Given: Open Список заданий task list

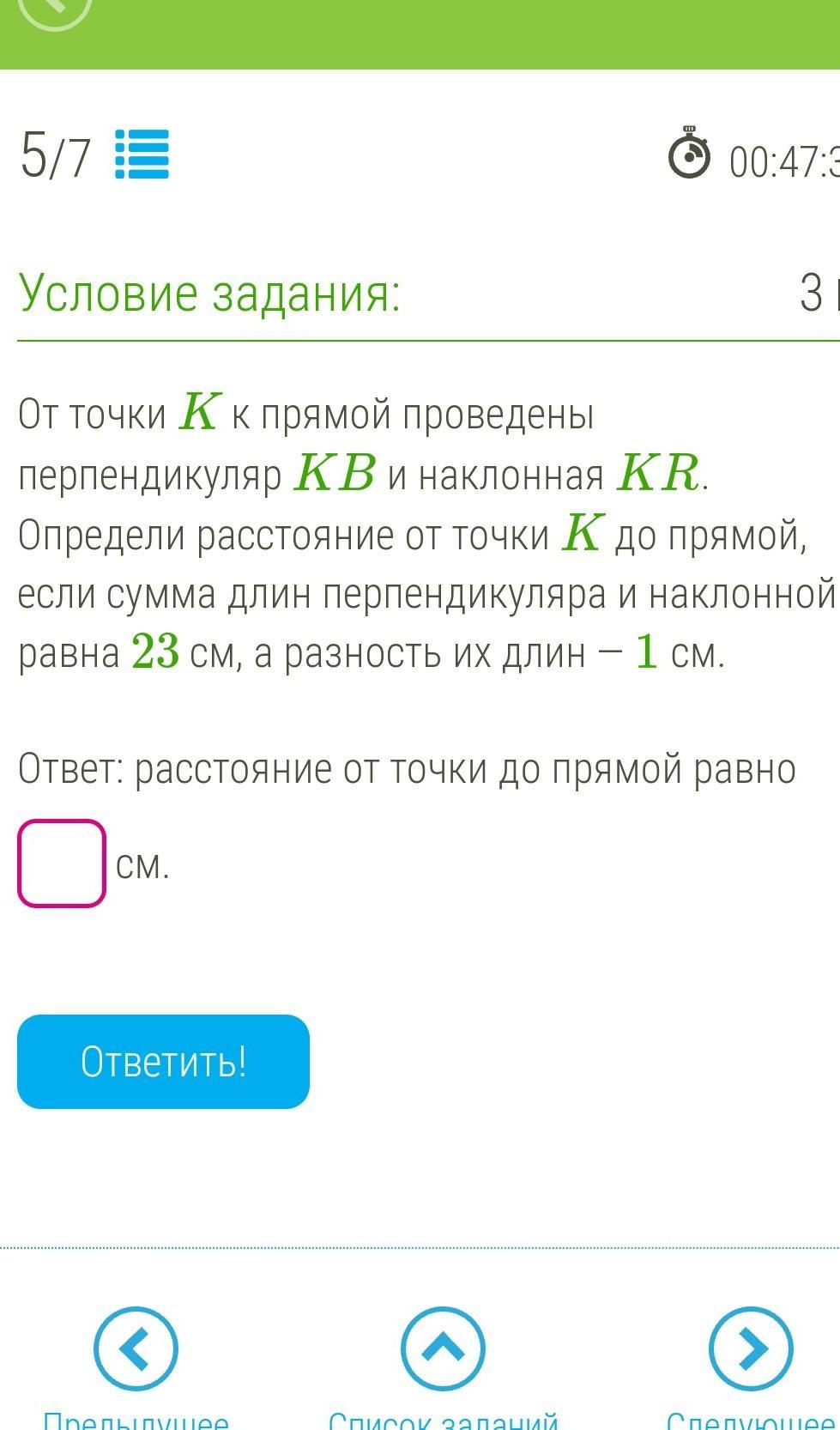Looking at the screenshot, I should [443, 1349].
